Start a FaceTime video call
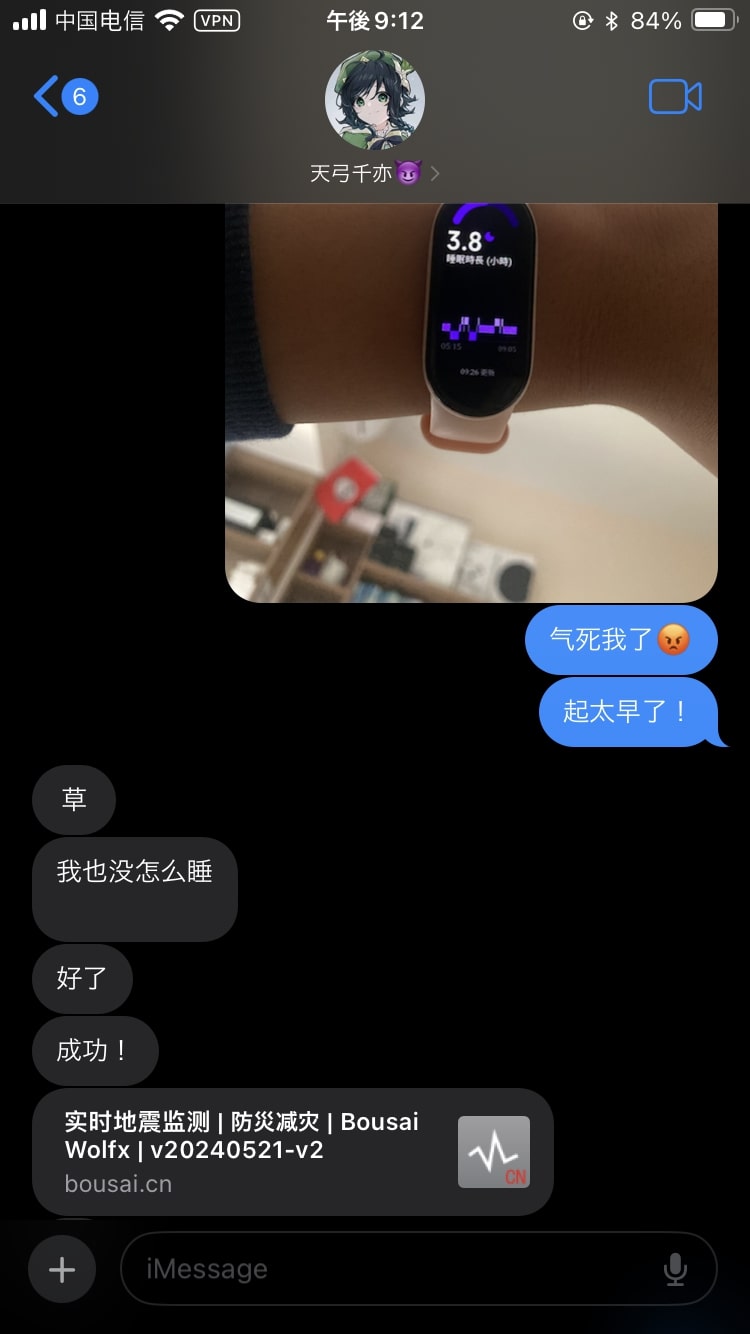This screenshot has height=1334, width=750. point(675,97)
